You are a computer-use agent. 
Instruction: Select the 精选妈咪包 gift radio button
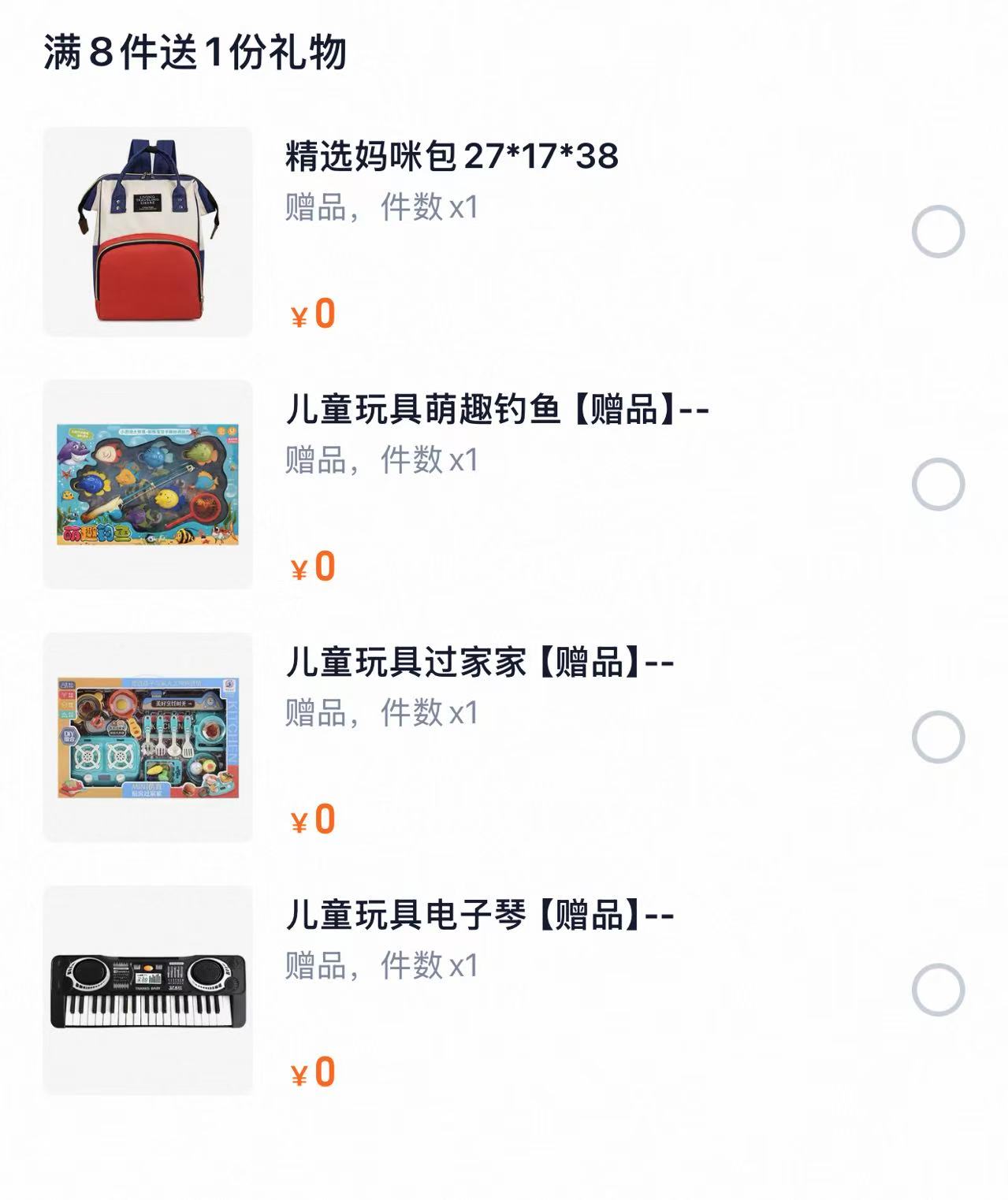(938, 232)
